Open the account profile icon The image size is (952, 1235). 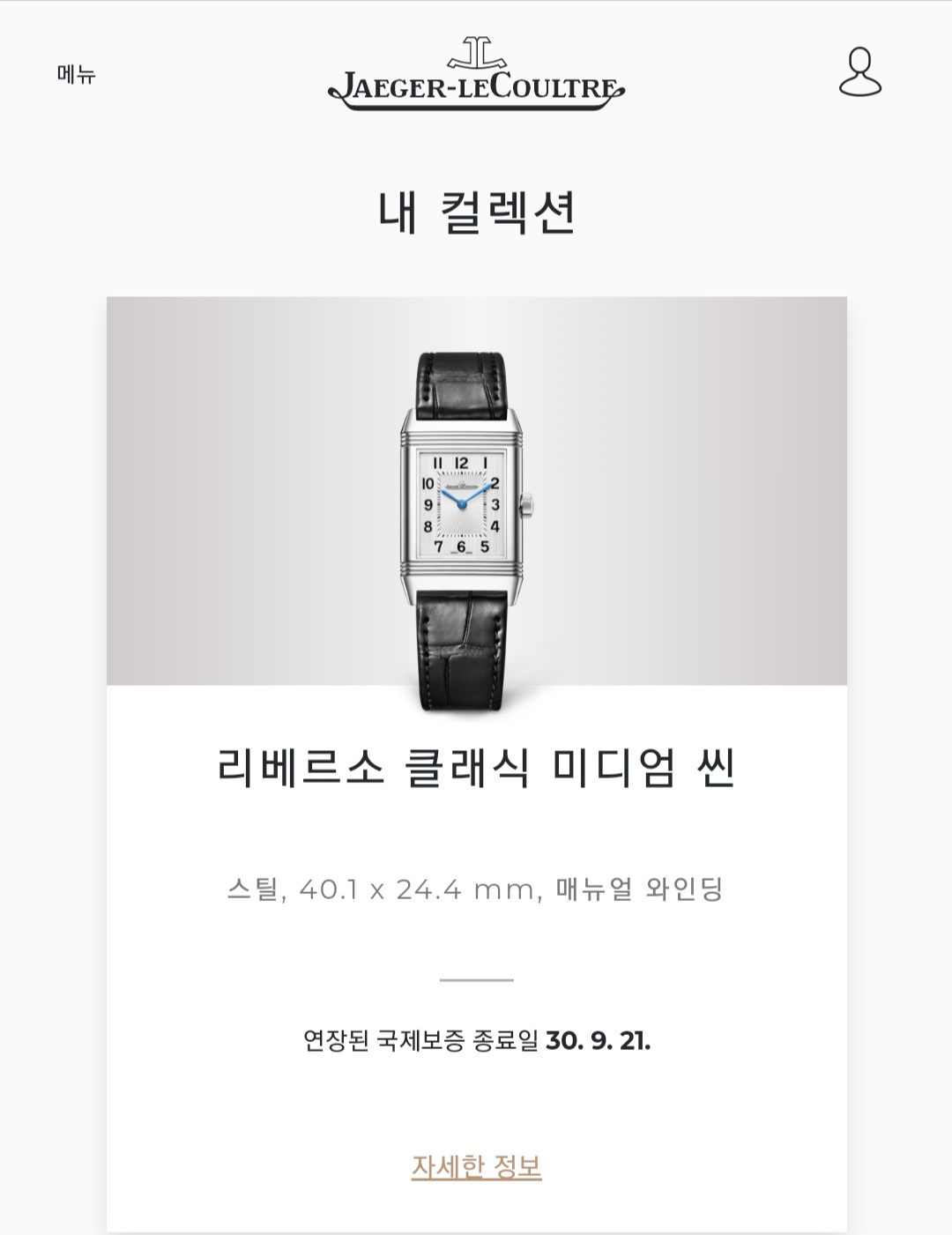click(x=859, y=72)
